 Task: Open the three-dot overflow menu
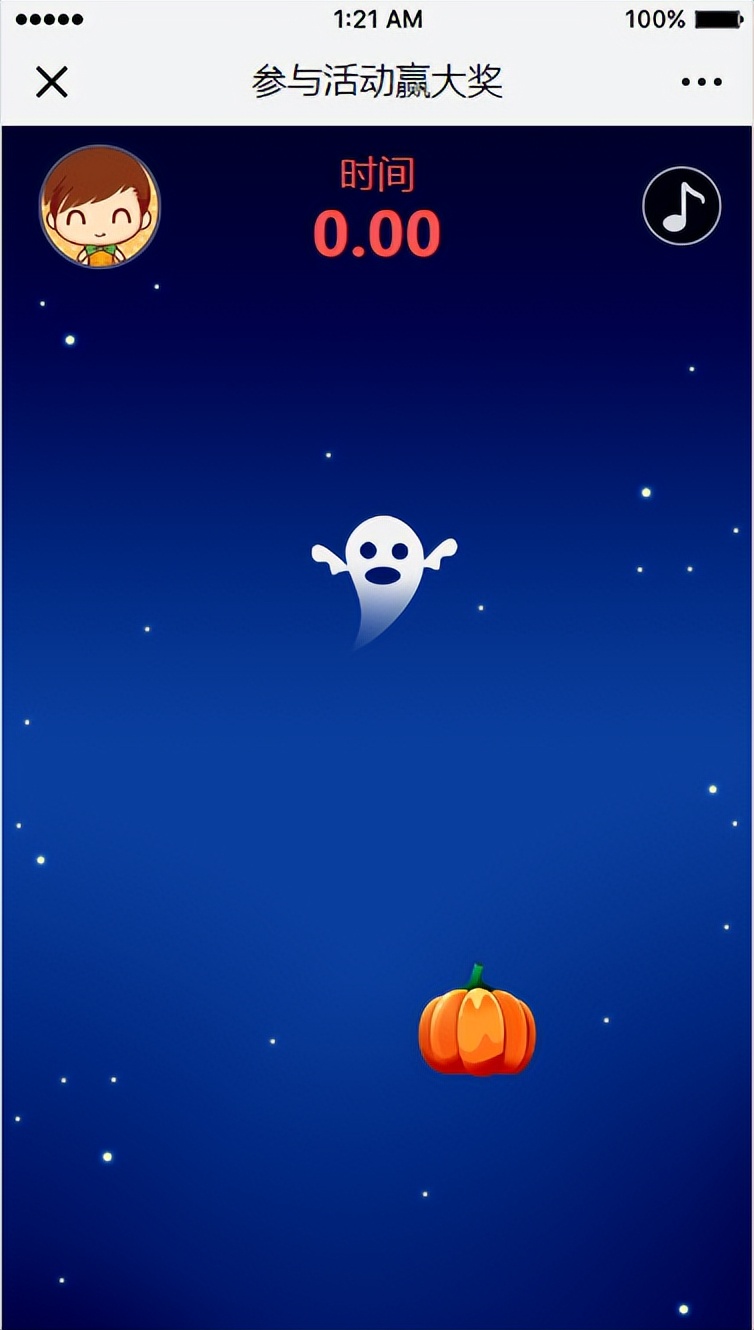[701, 82]
